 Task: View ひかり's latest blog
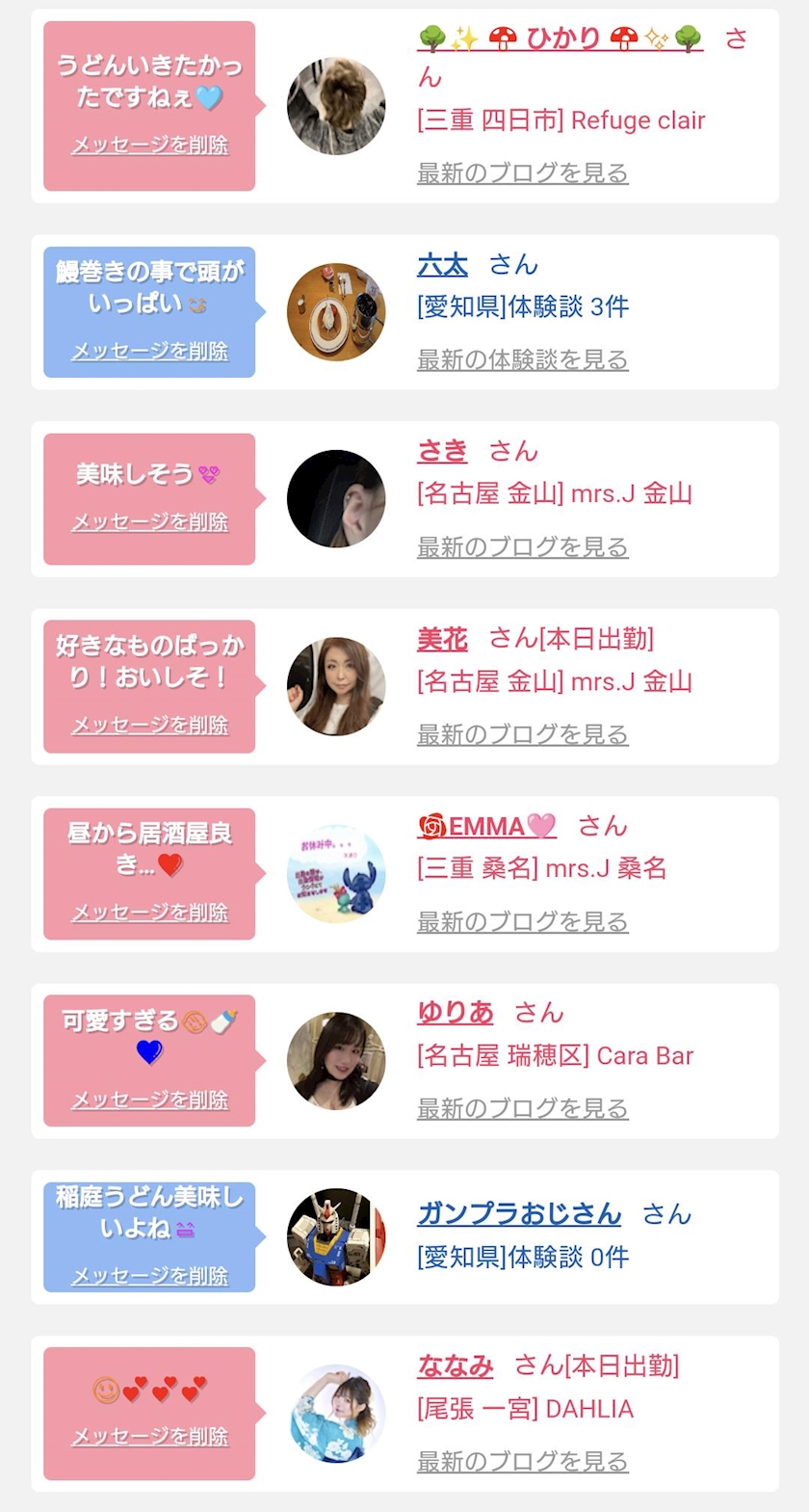[522, 173]
